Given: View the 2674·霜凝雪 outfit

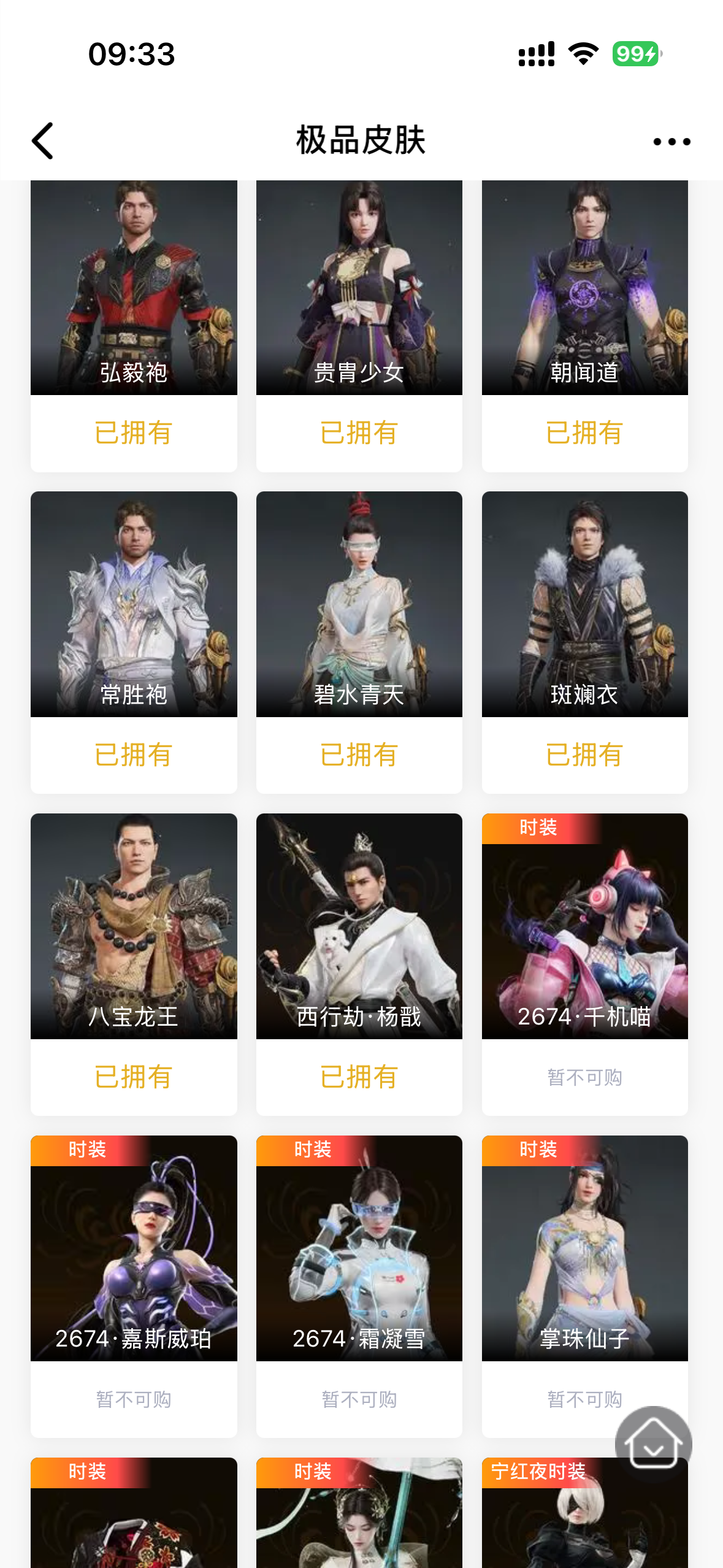Looking at the screenshot, I should pyautogui.click(x=359, y=1248).
